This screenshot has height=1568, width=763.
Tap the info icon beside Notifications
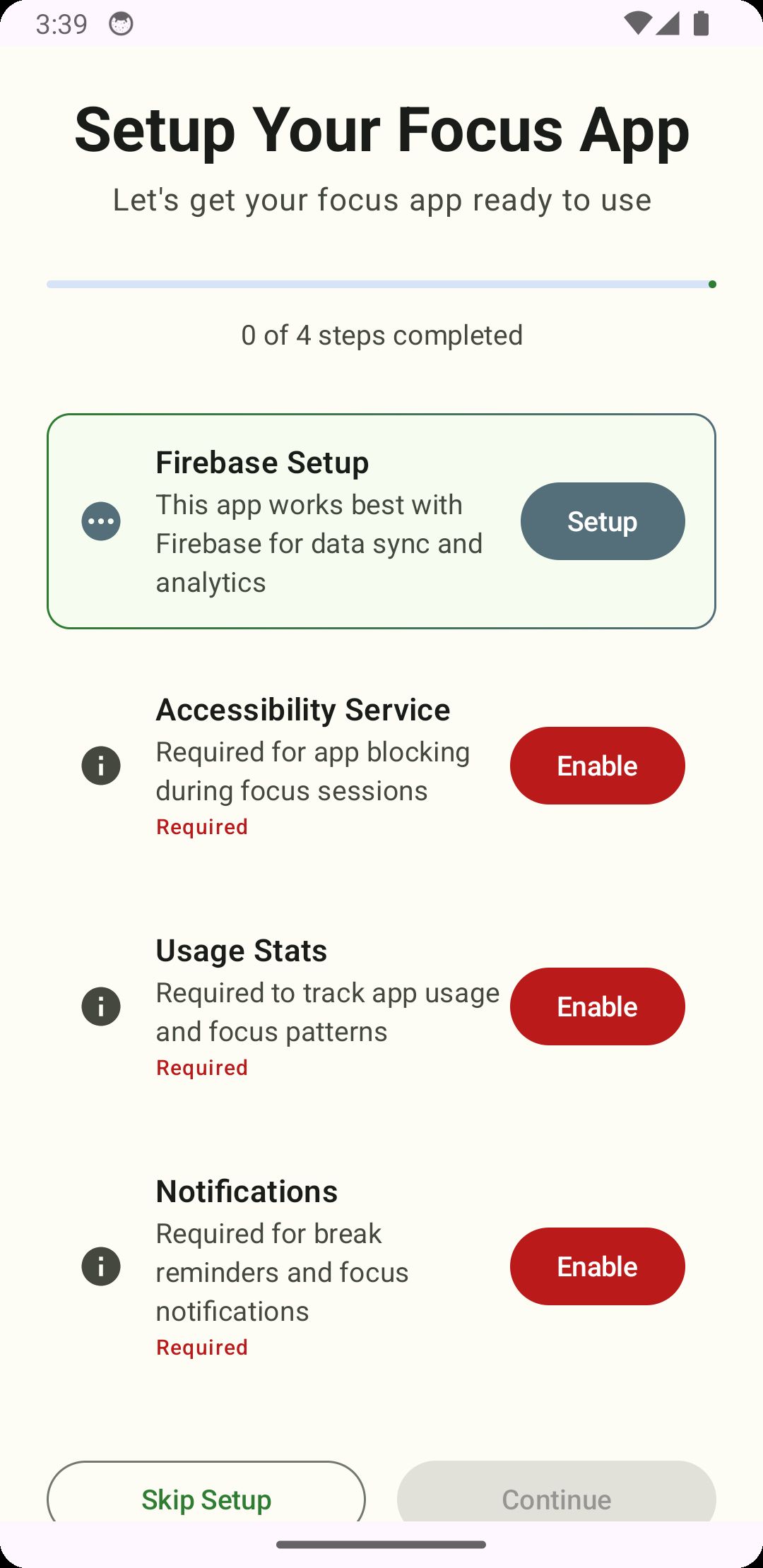(x=101, y=1266)
